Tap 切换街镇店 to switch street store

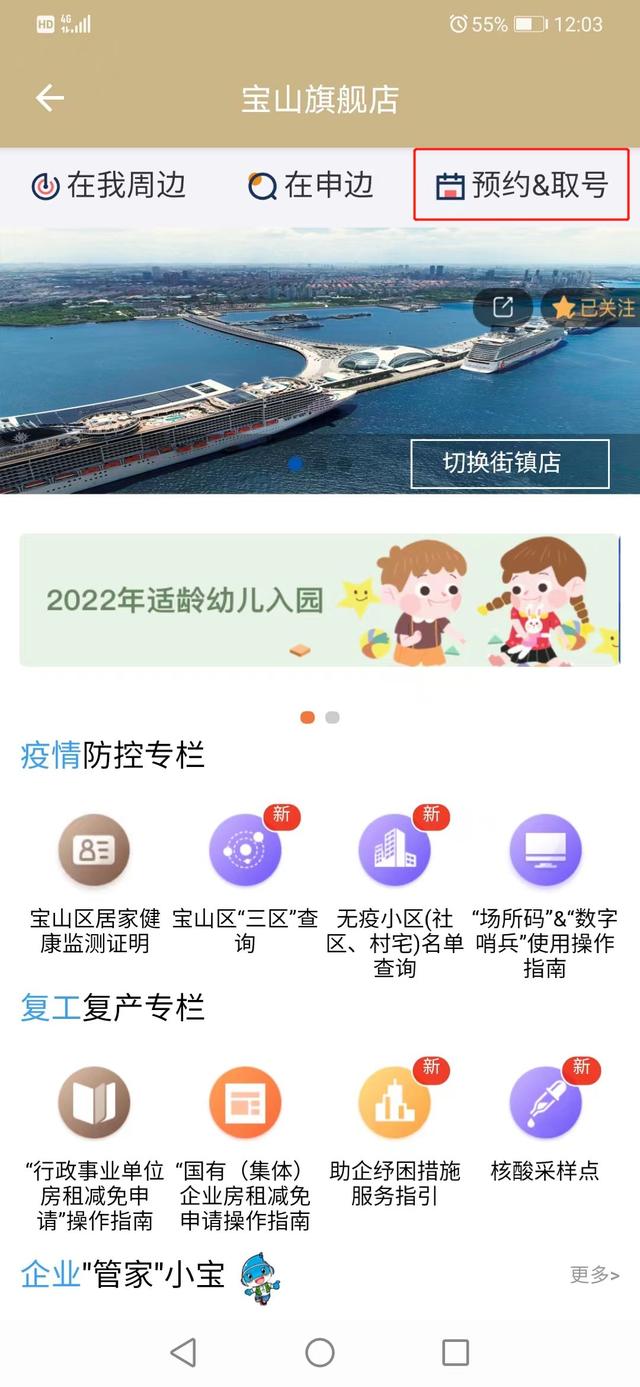tap(510, 463)
